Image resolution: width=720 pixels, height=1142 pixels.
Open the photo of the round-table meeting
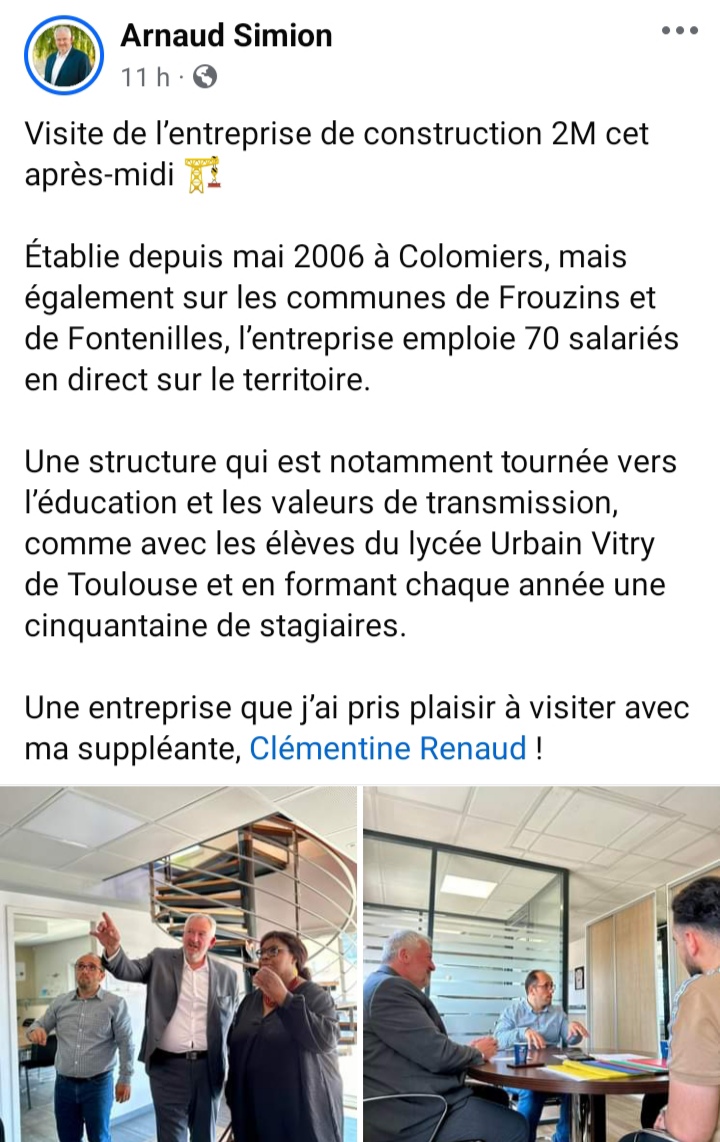(x=542, y=964)
